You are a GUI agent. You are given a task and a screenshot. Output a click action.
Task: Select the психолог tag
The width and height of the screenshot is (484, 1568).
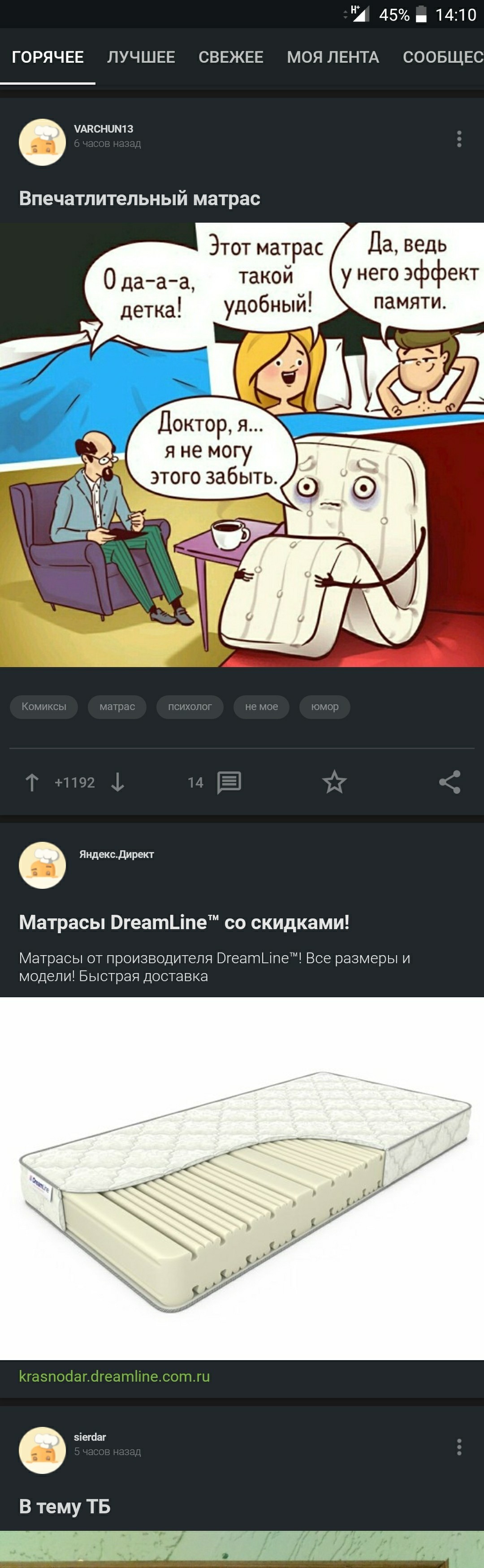[x=189, y=706]
